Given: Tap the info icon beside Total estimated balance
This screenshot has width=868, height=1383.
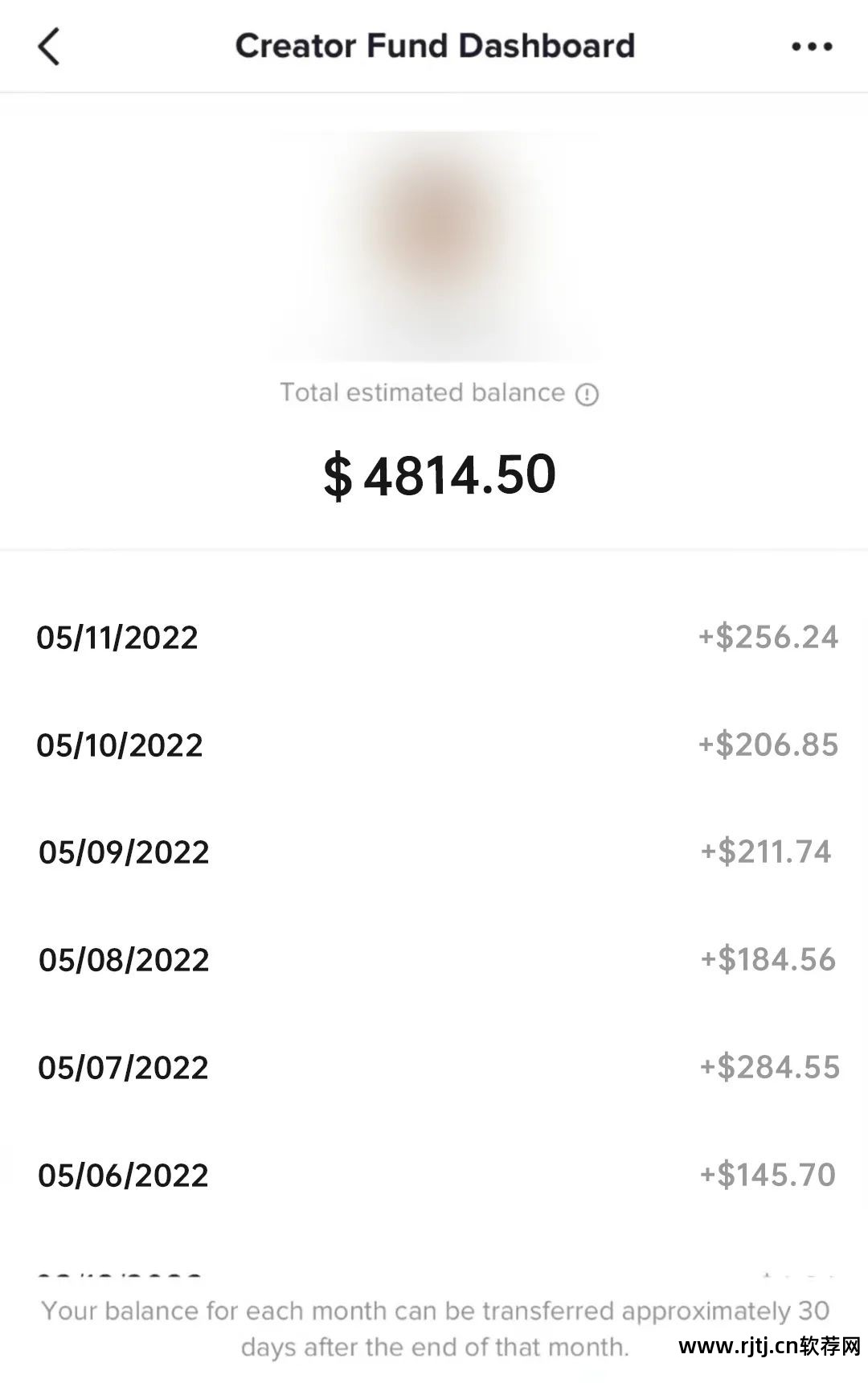Looking at the screenshot, I should coord(588,394).
